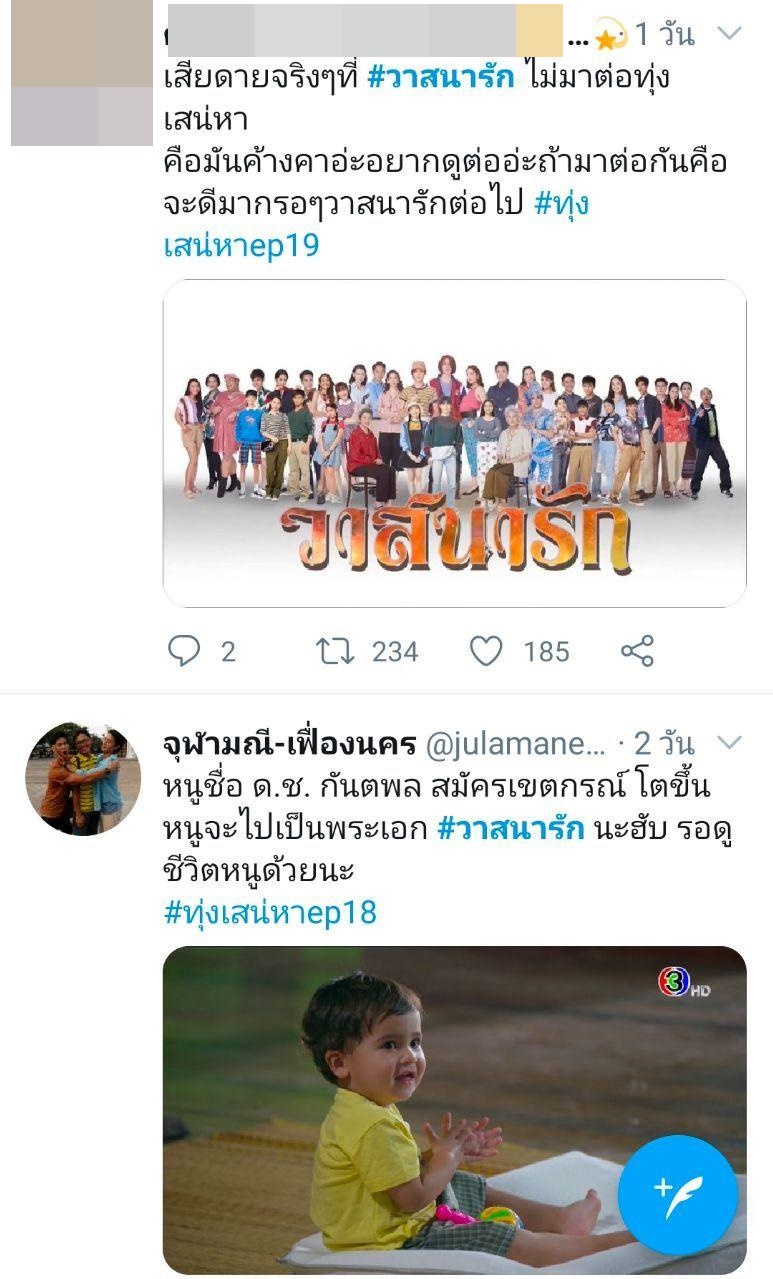Open the cast poster image
This screenshot has width=773, height=1279.
[x=454, y=443]
